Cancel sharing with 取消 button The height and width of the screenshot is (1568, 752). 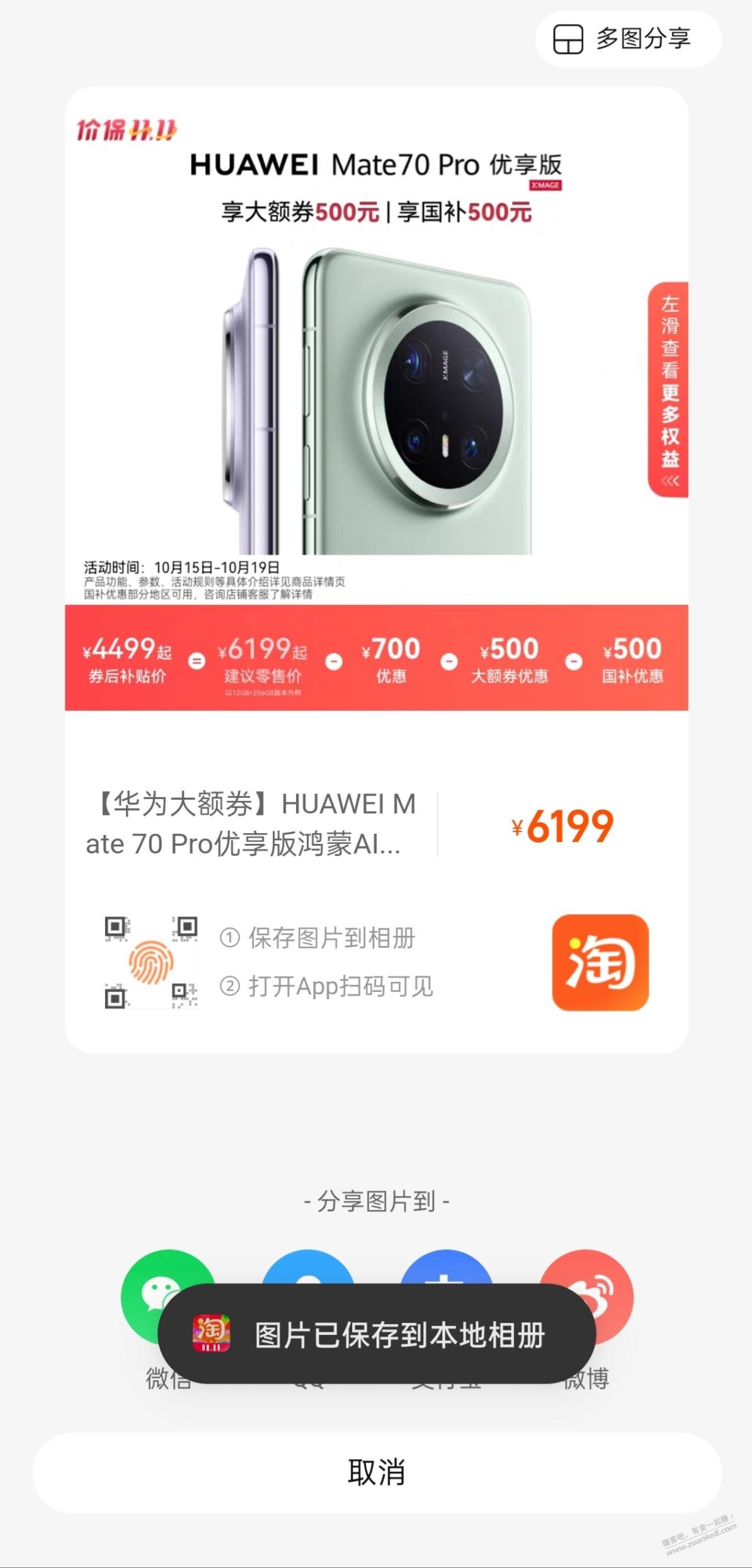pos(377,1473)
